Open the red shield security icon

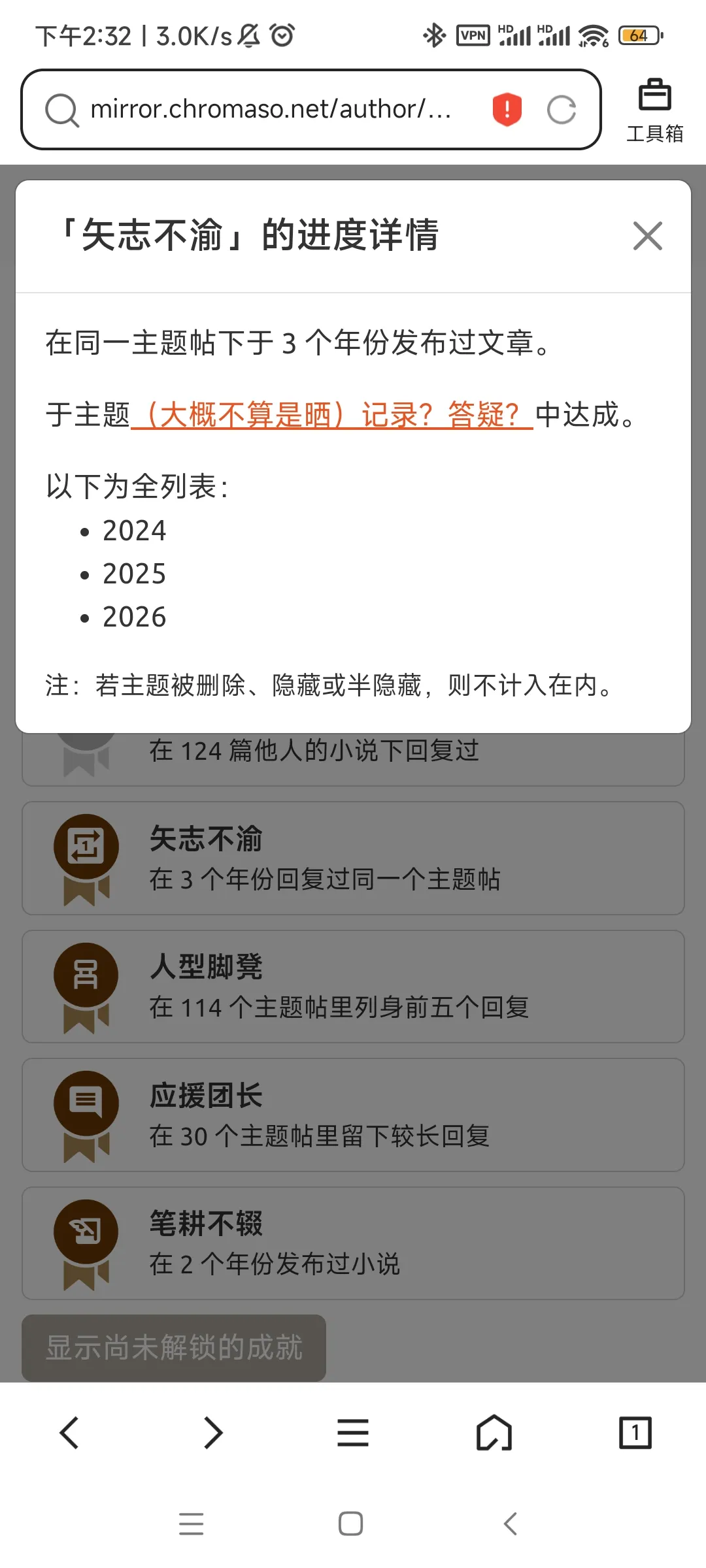[x=507, y=109]
